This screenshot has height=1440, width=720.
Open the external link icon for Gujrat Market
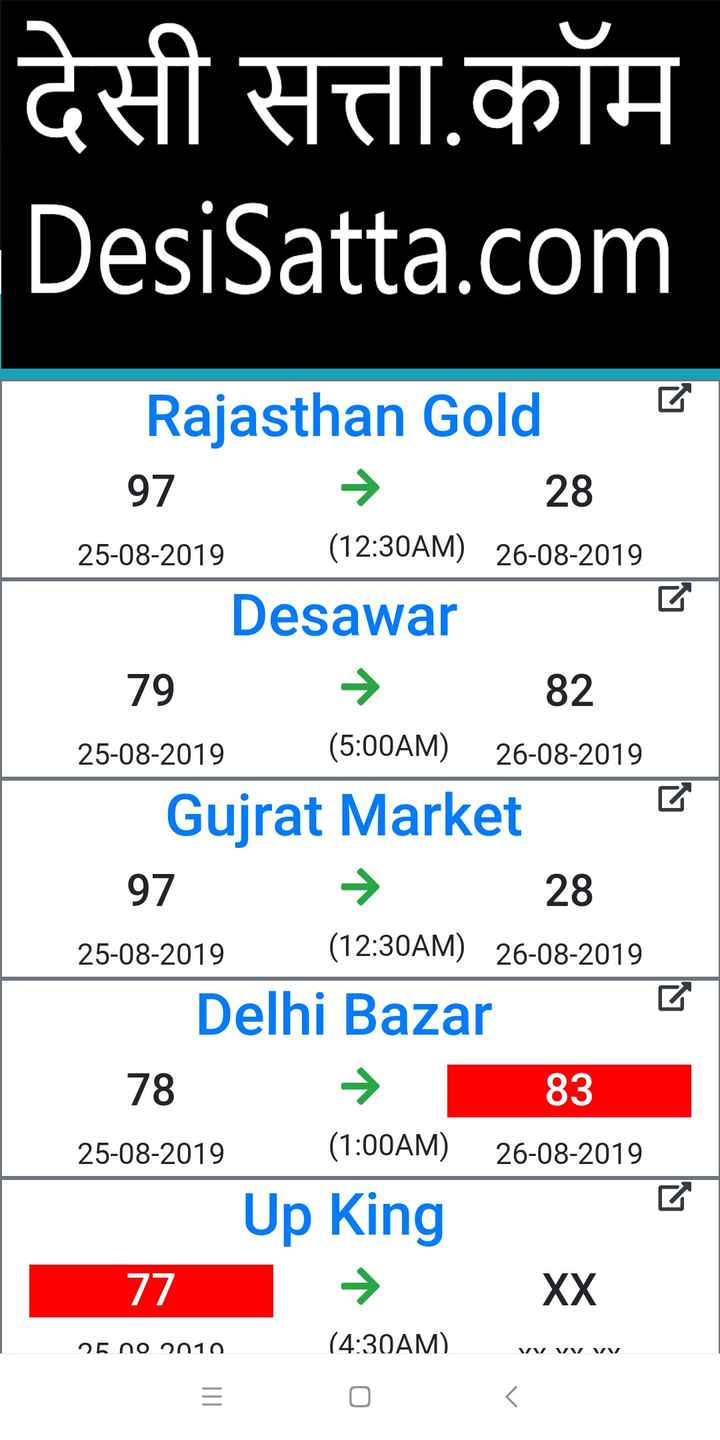point(674,798)
